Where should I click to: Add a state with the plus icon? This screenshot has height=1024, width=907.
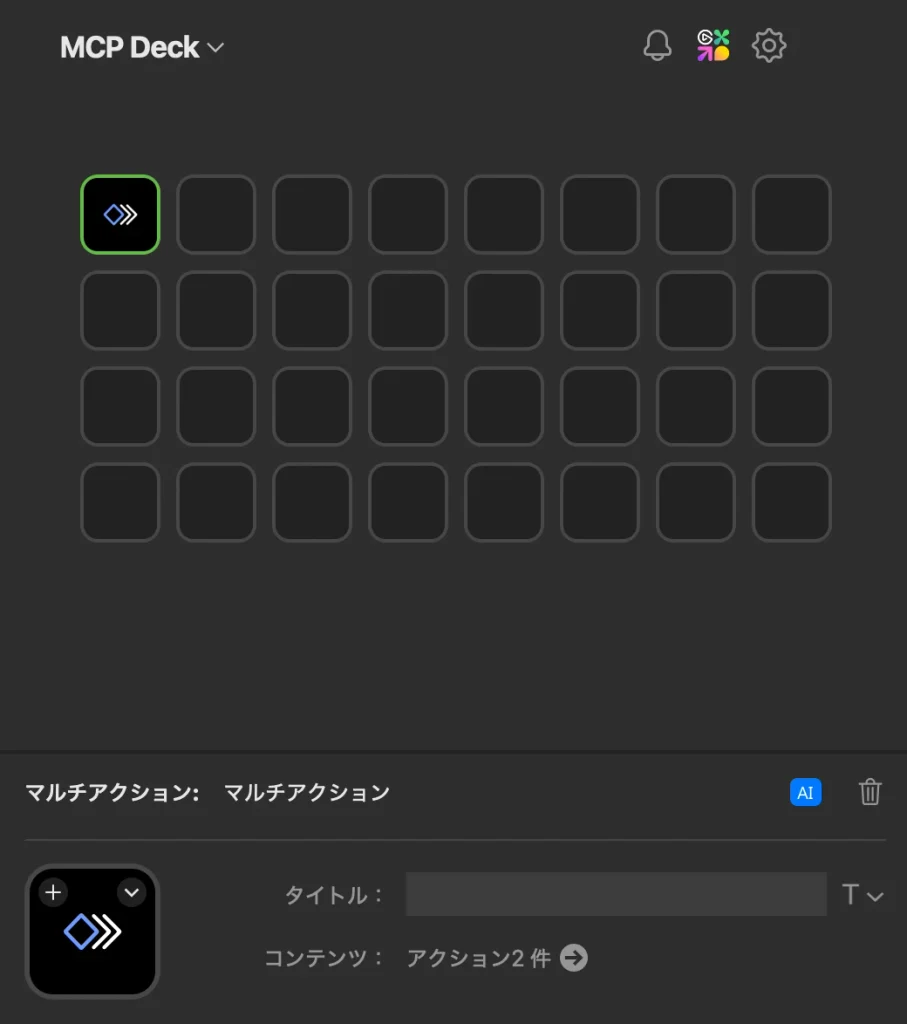pos(54,892)
